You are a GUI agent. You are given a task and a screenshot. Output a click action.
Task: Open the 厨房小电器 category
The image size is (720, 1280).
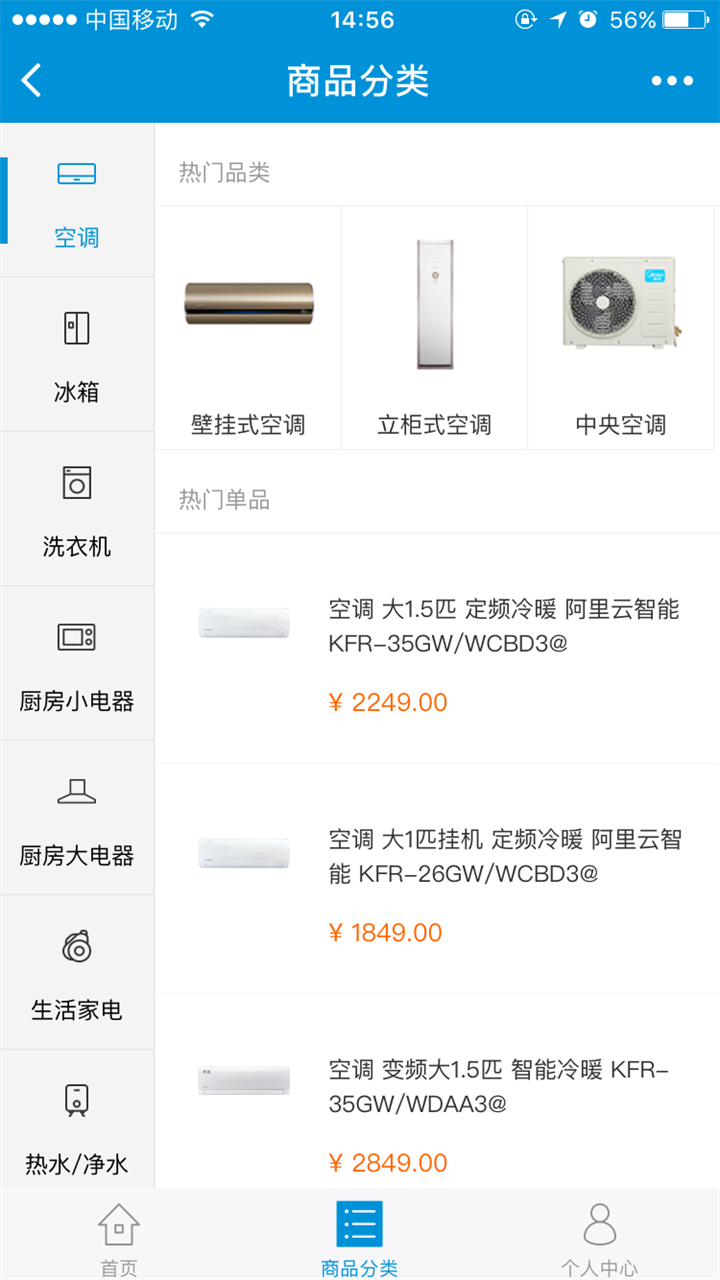77,664
